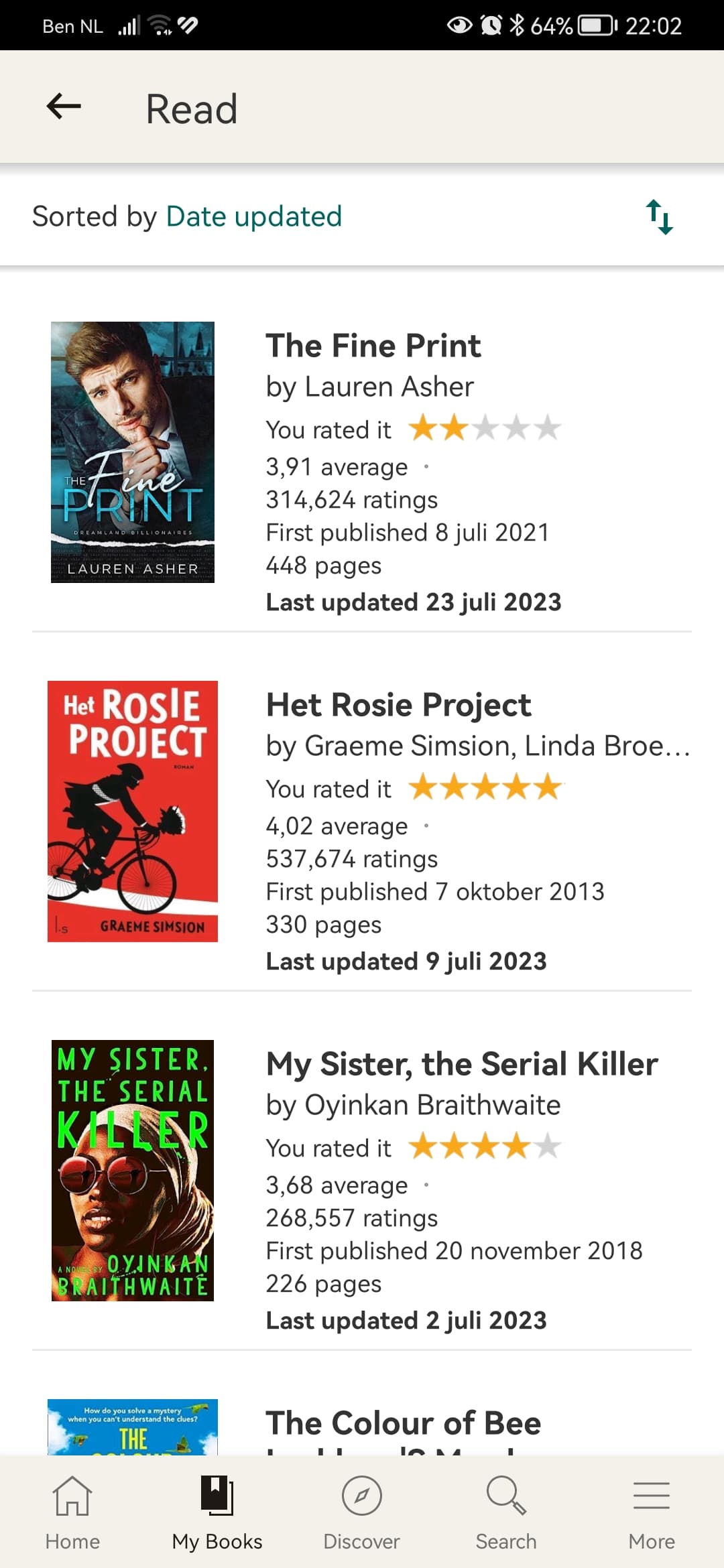Tap The Fine Print cover image

(133, 452)
